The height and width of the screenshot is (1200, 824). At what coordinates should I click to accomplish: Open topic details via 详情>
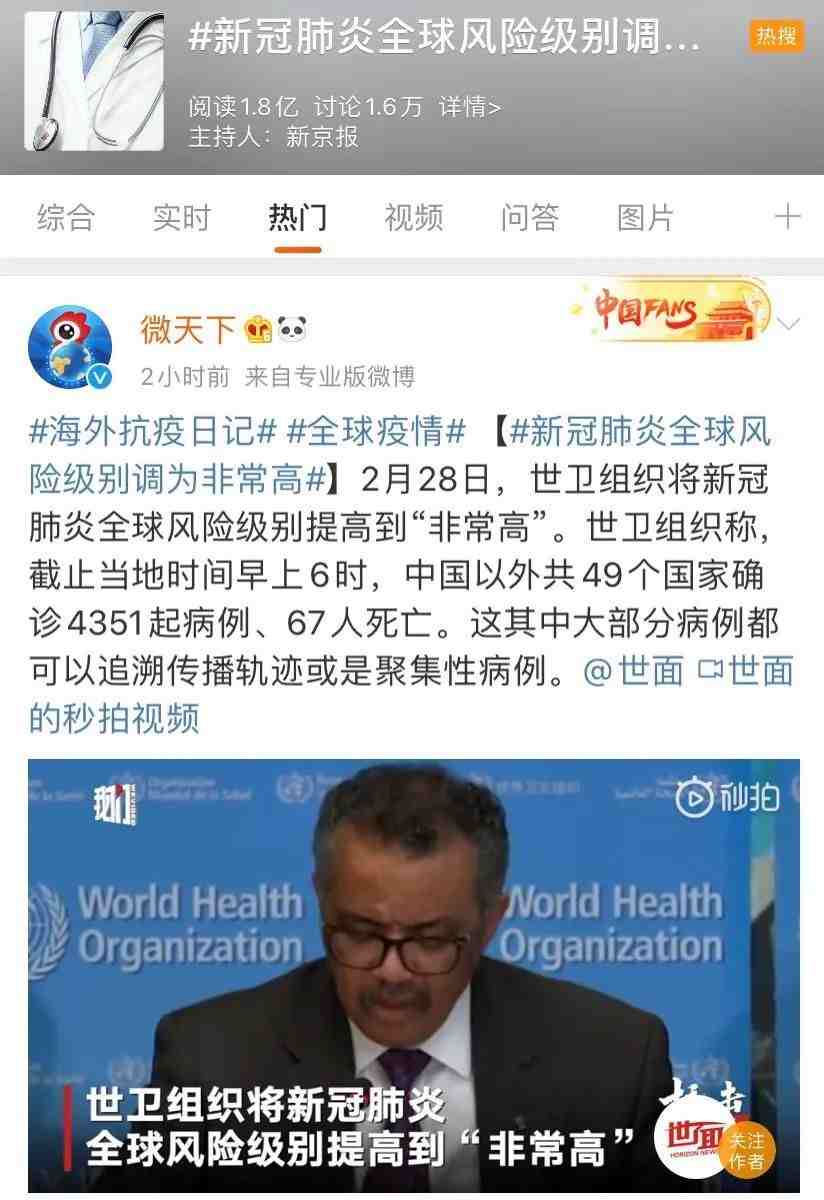469,107
